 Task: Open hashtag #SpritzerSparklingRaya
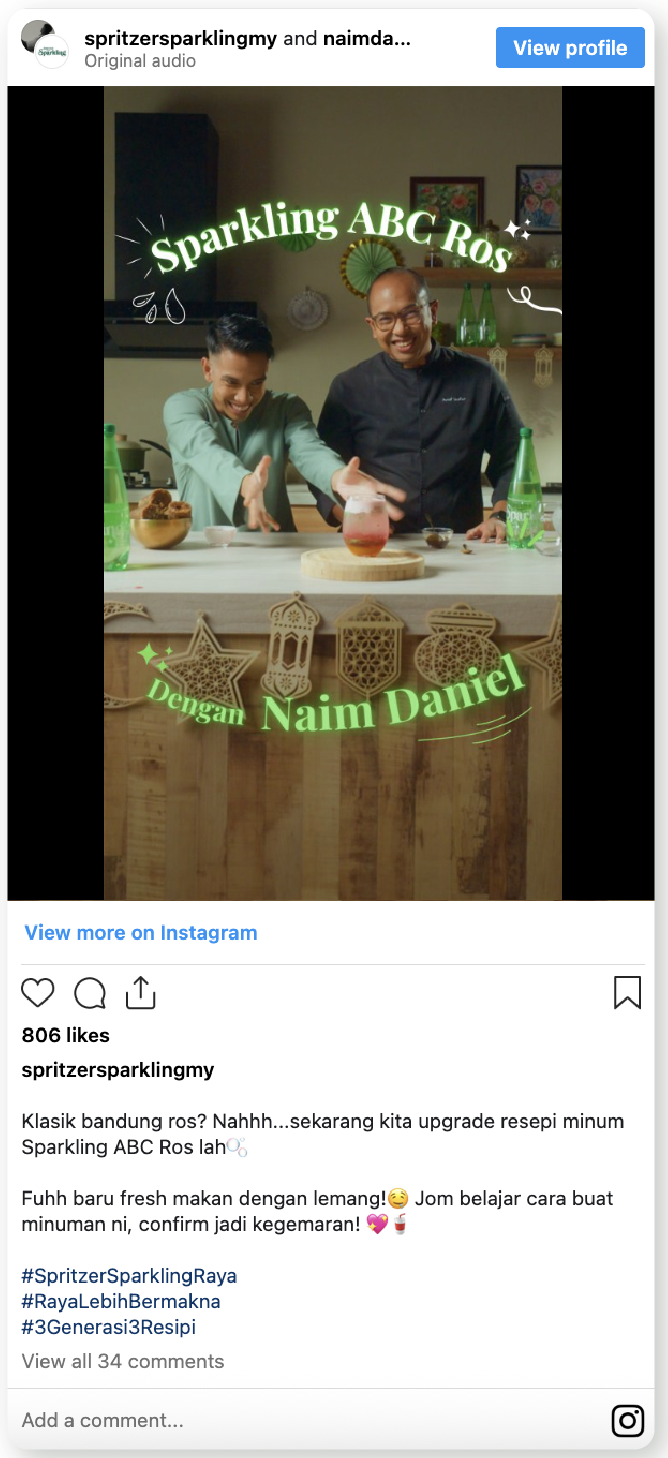point(129,1276)
